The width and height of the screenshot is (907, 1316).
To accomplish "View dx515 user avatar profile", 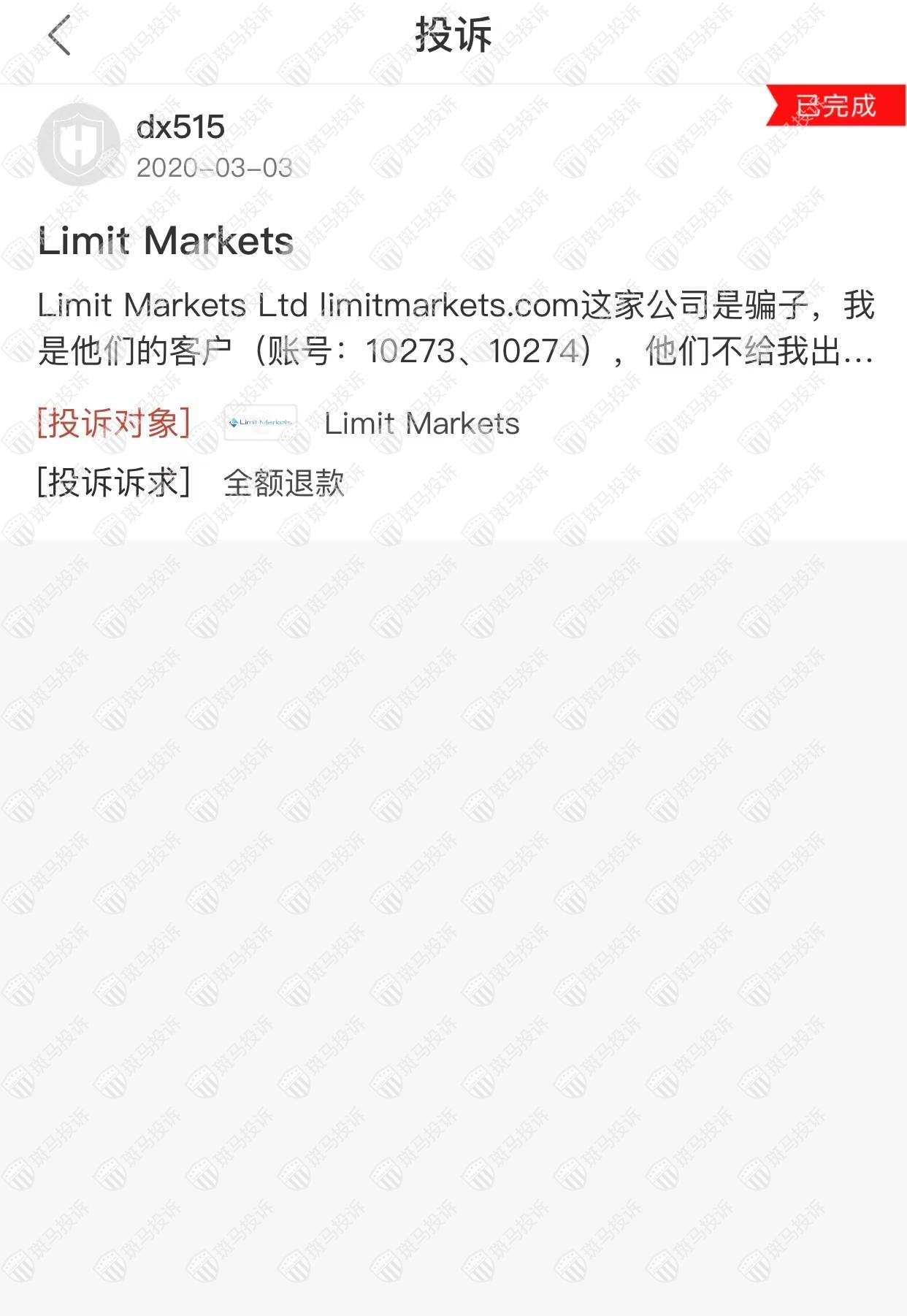I will click(x=78, y=145).
